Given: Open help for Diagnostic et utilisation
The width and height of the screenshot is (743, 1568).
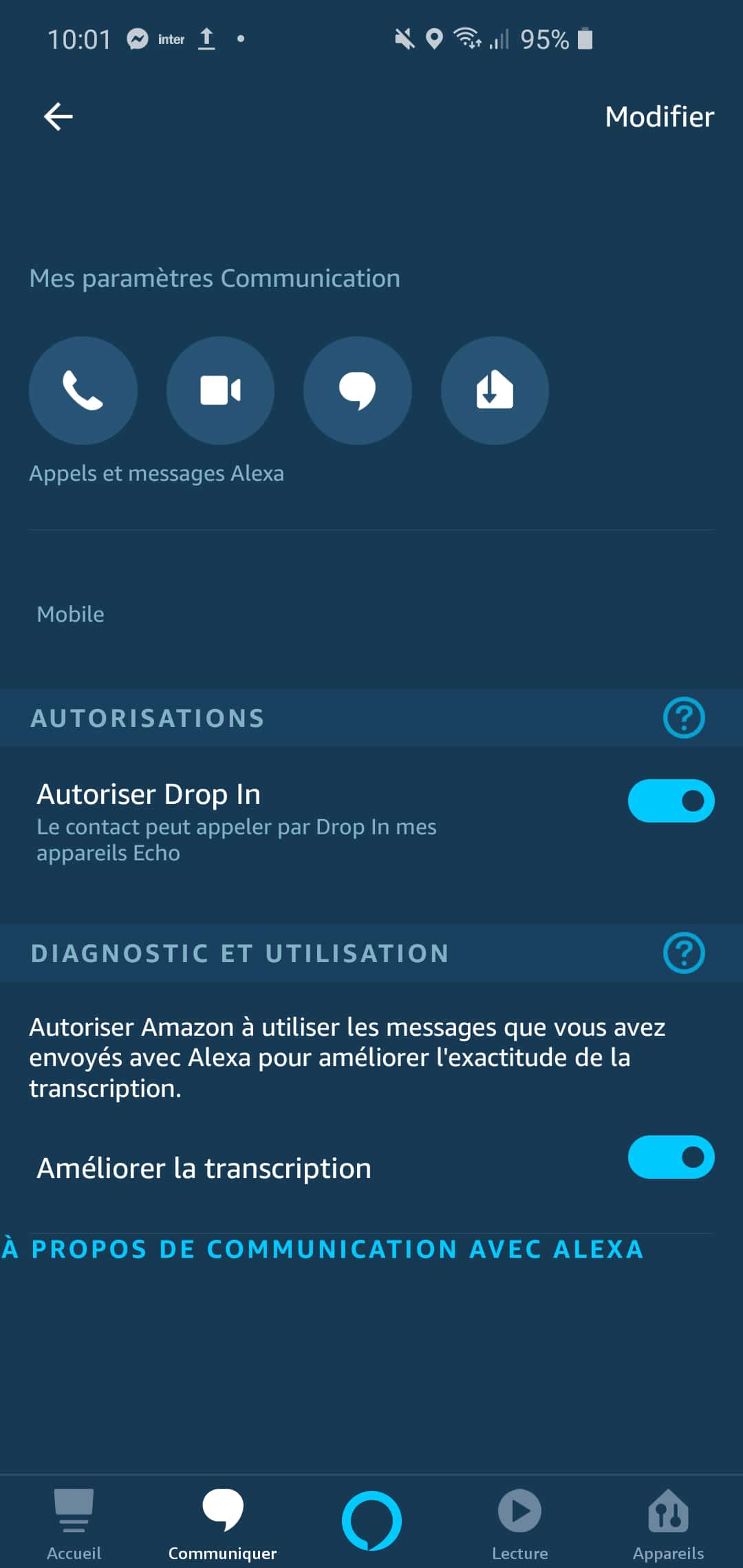Looking at the screenshot, I should (684, 953).
